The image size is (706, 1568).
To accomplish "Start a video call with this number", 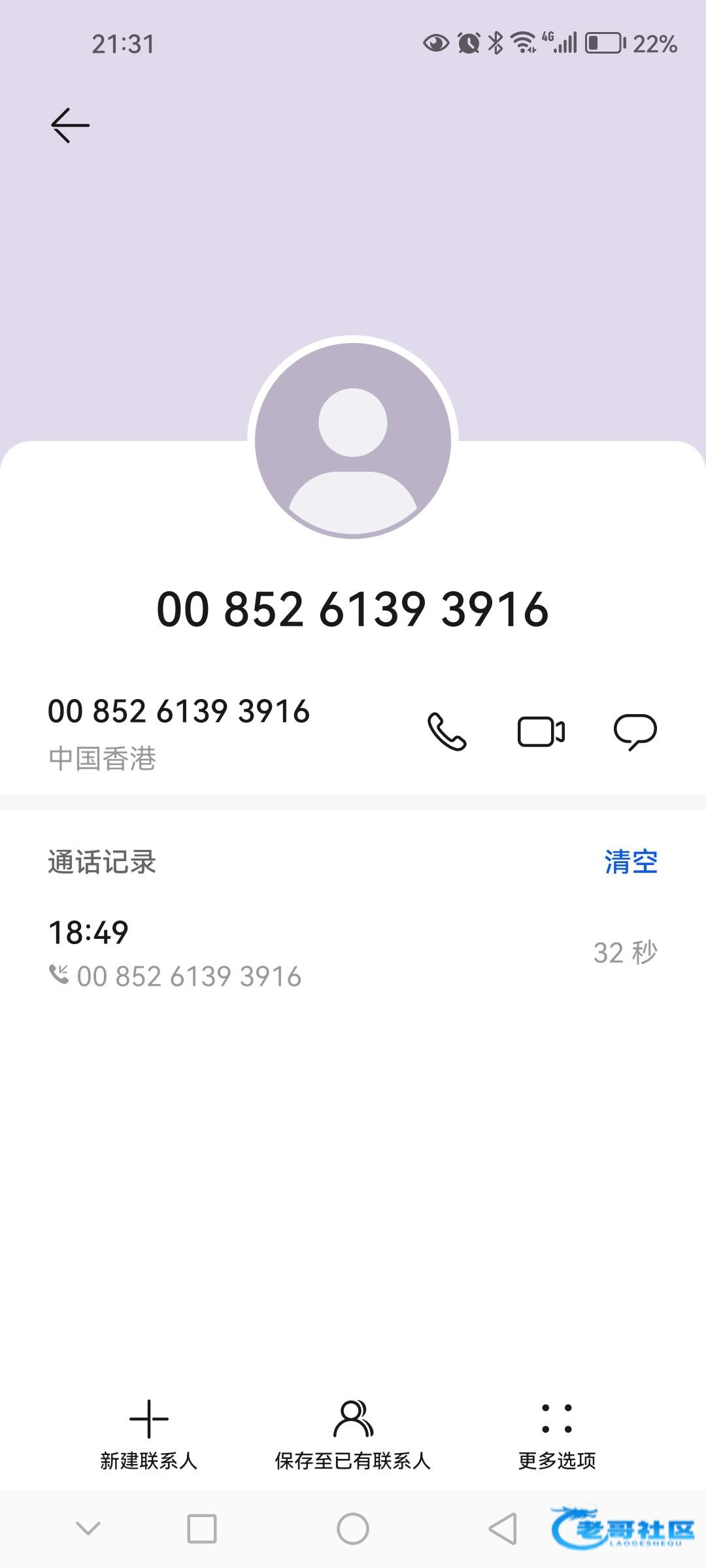I will click(x=541, y=731).
